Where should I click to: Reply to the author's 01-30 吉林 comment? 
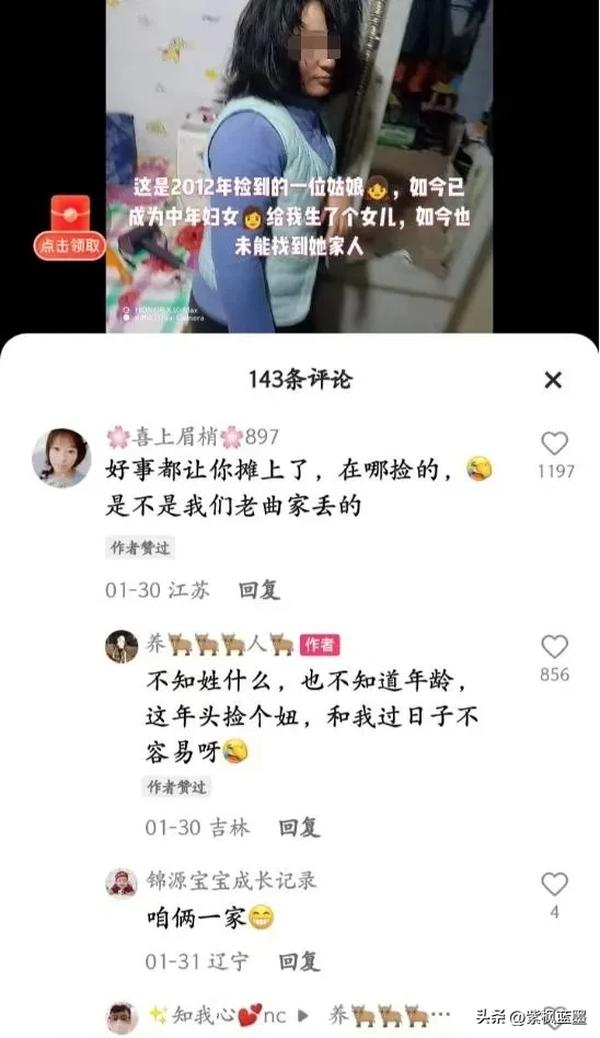tap(299, 827)
